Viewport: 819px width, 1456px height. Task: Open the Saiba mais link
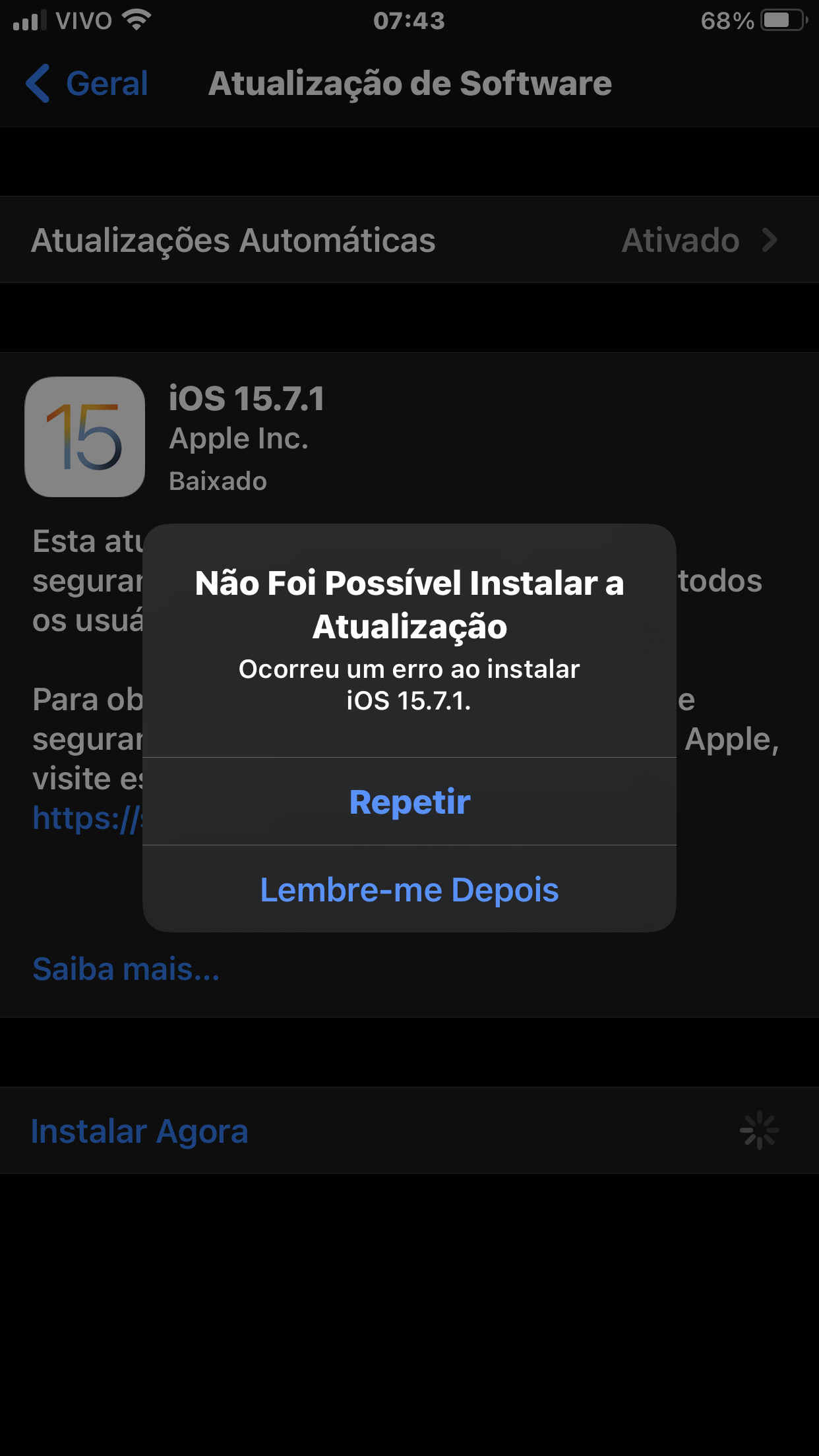point(126,969)
